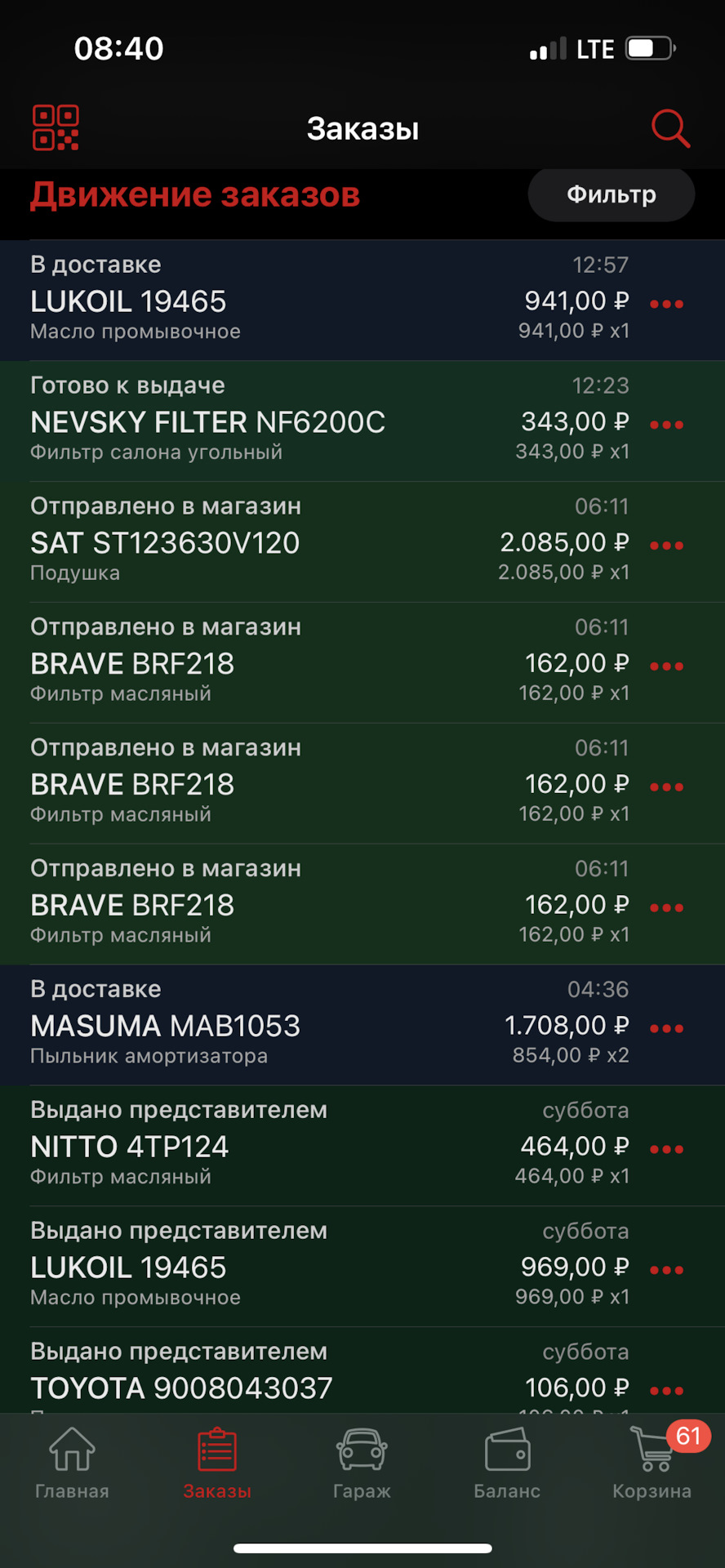Go to the Главная tab
Image resolution: width=725 pixels, height=1568 pixels.
point(72,1463)
